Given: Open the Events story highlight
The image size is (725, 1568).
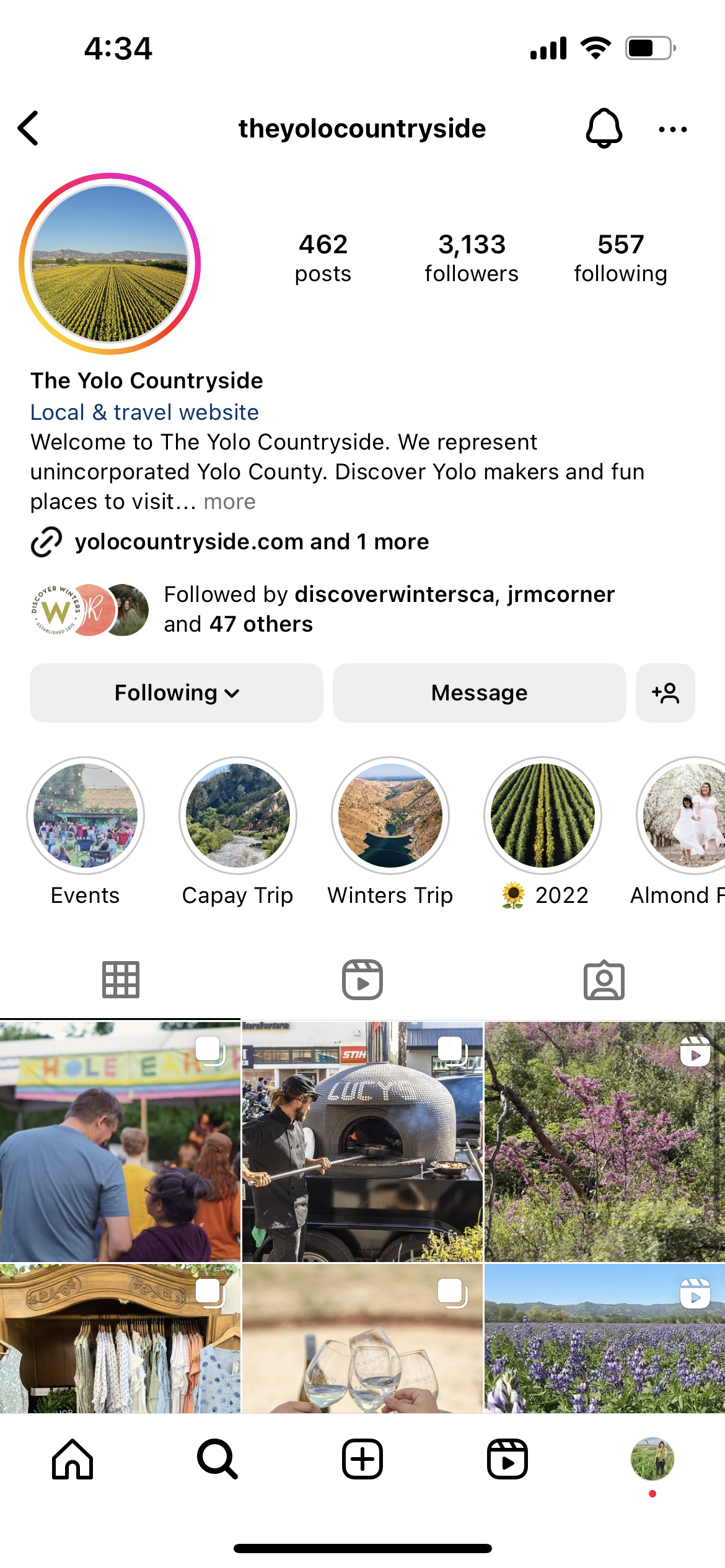Looking at the screenshot, I should 86,832.
